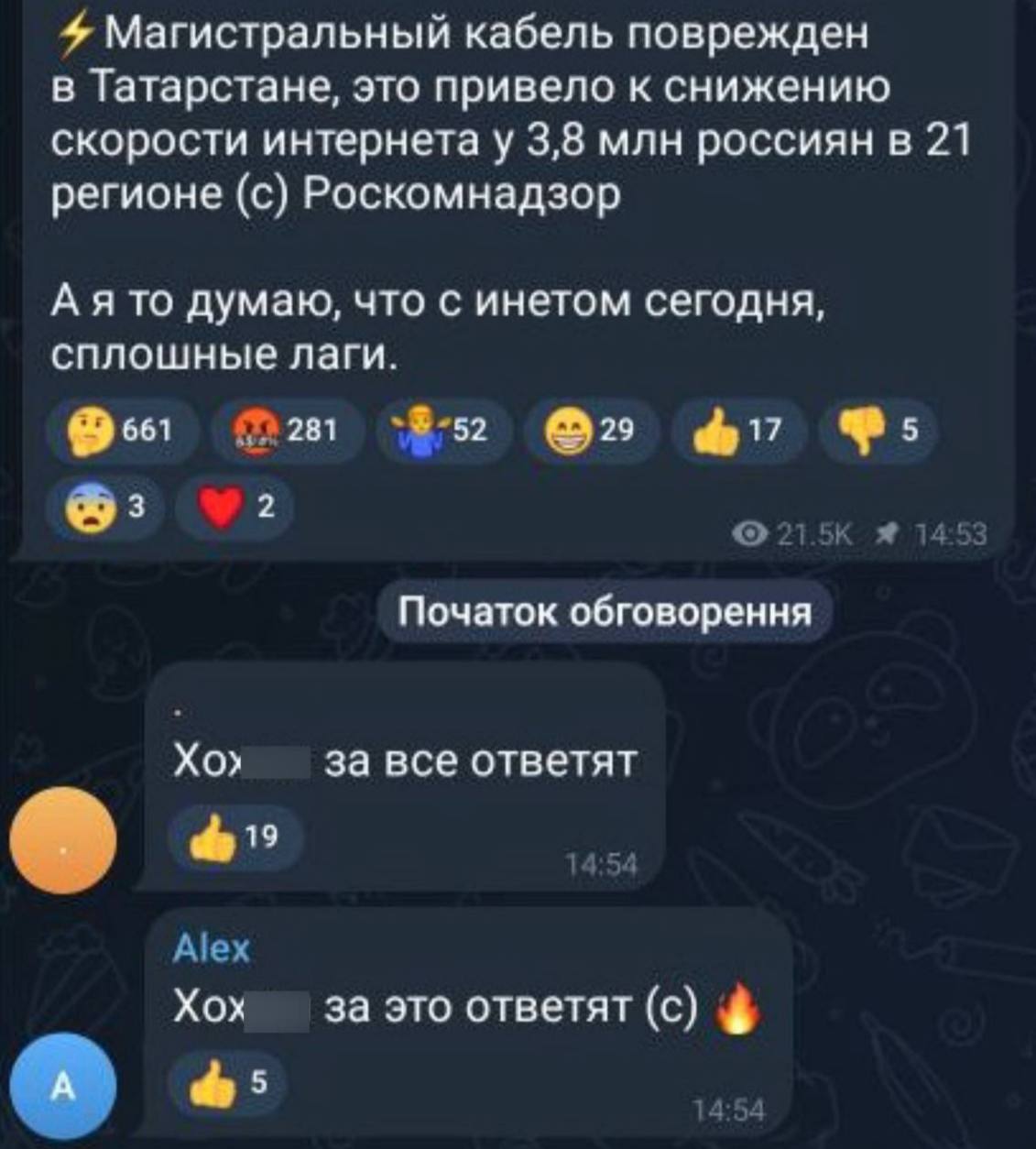Add thumbs down reaction showing 5
1036x1149 pixels.
(877, 431)
